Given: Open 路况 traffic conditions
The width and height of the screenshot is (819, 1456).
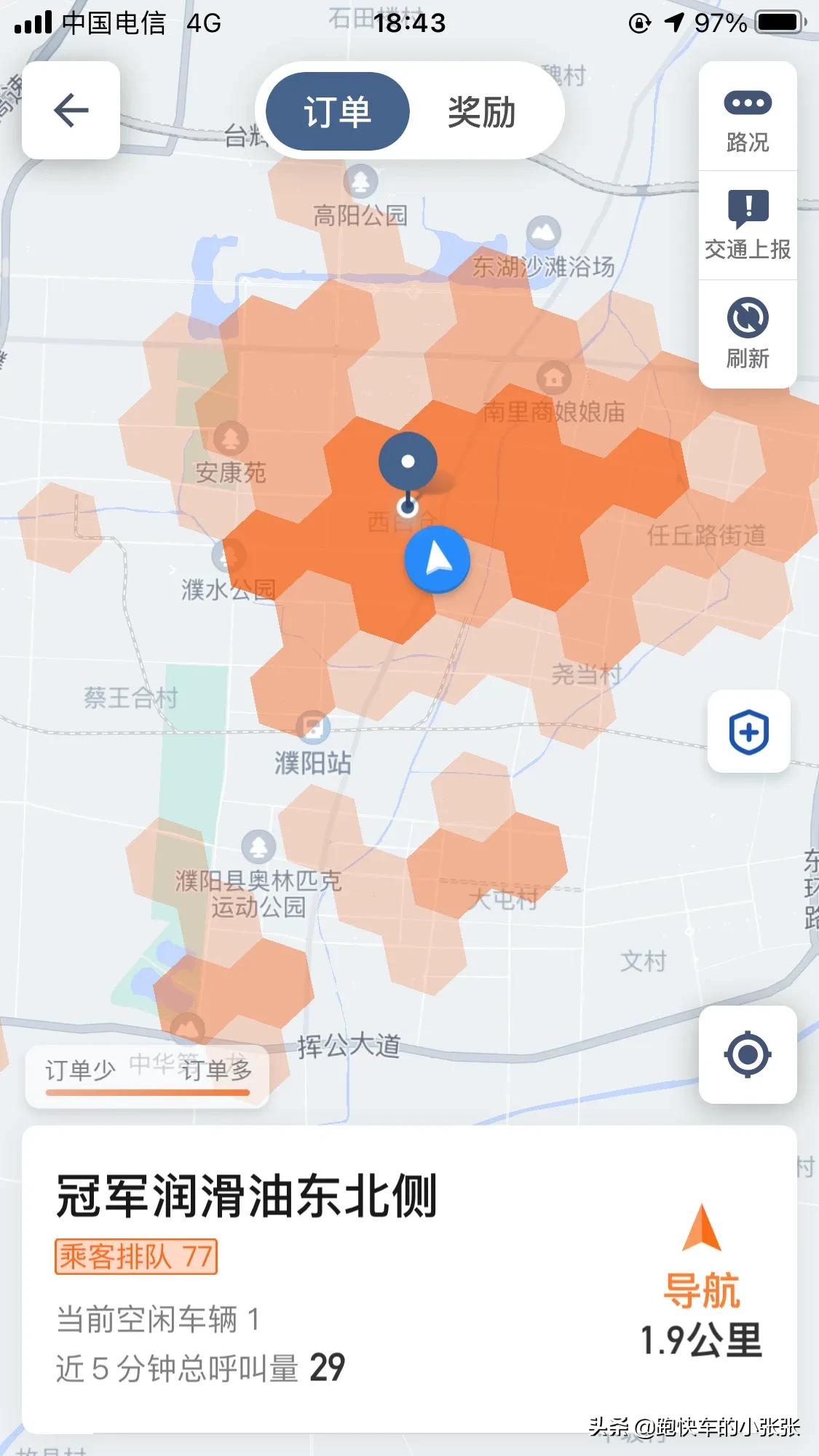Looking at the screenshot, I should click(748, 119).
